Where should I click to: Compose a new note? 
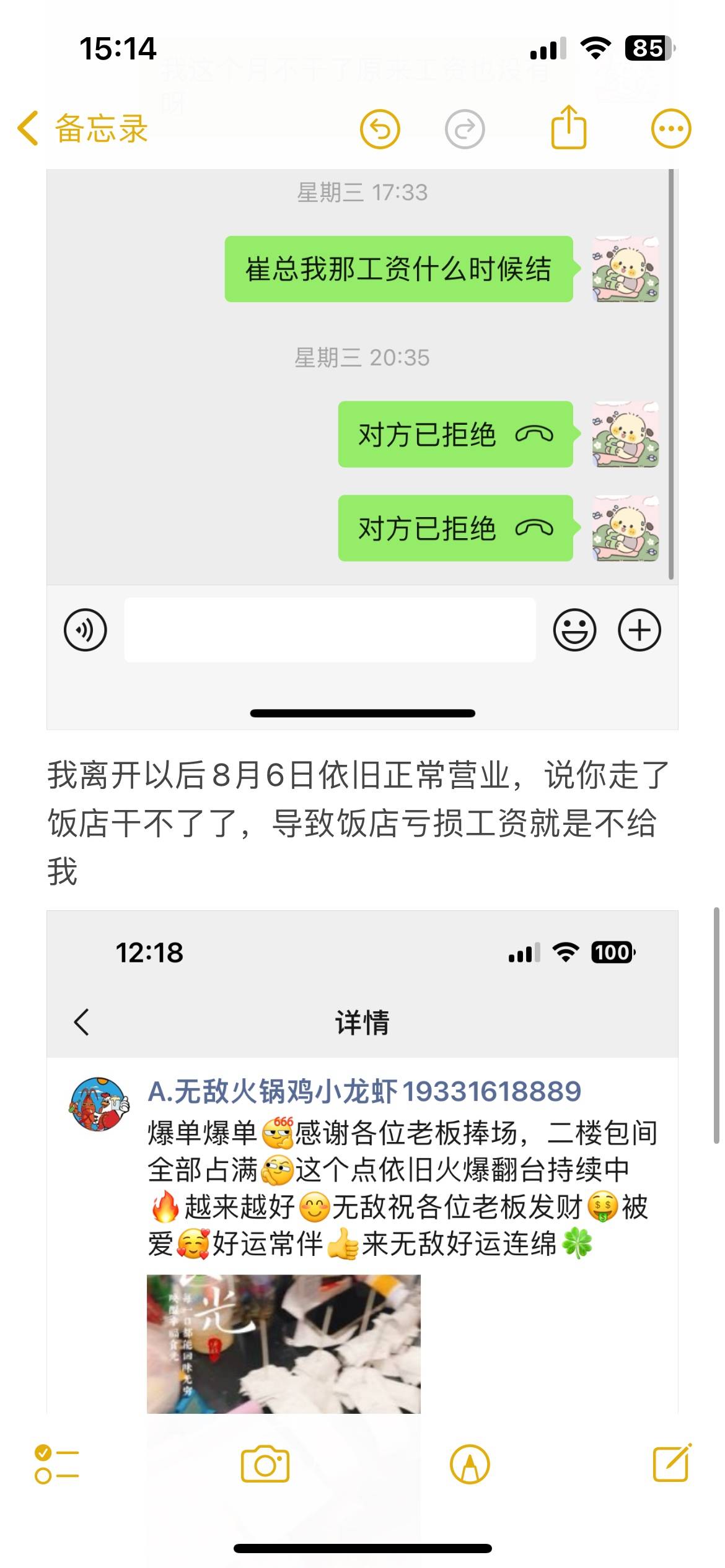(672, 1464)
